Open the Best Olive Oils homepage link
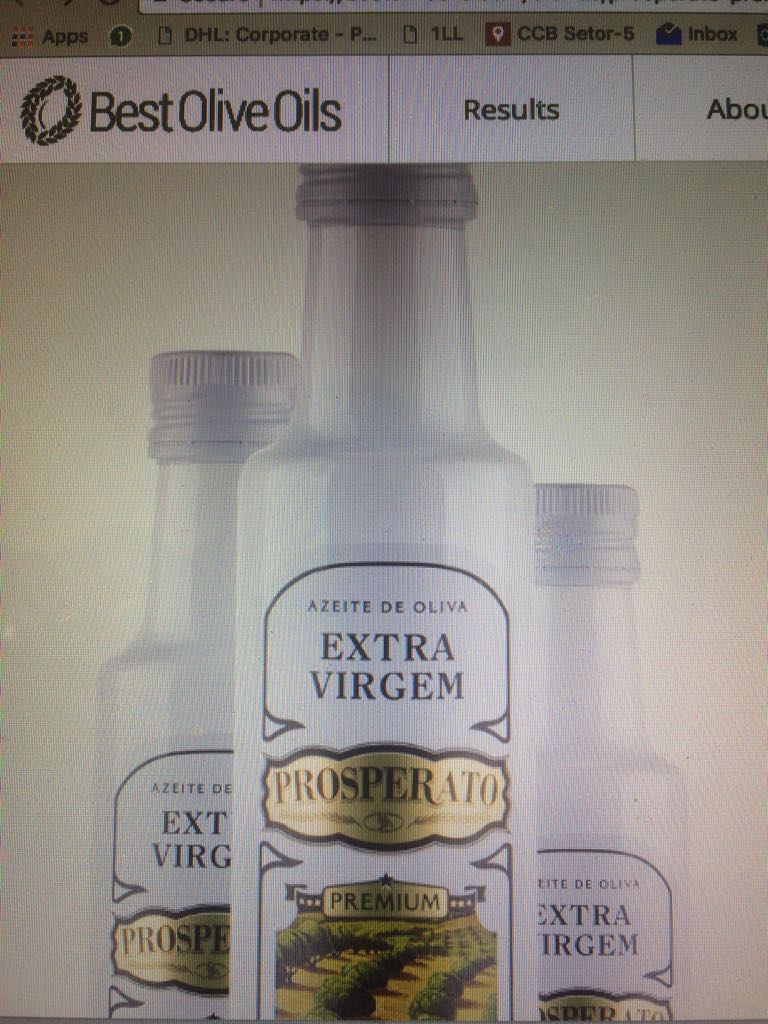Viewport: 768px width, 1024px height. click(x=182, y=111)
